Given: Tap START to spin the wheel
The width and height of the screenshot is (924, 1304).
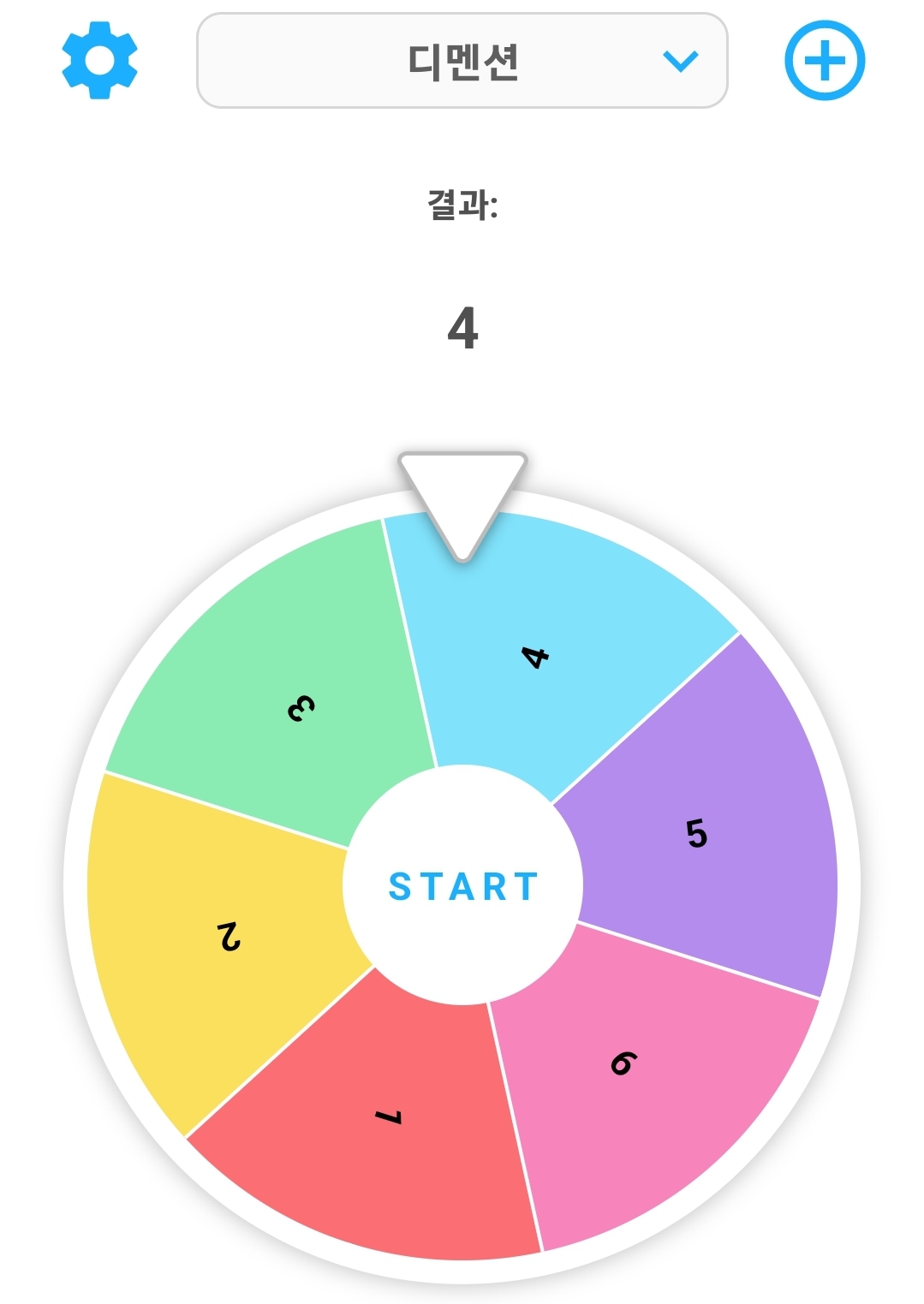Looking at the screenshot, I should (x=462, y=885).
